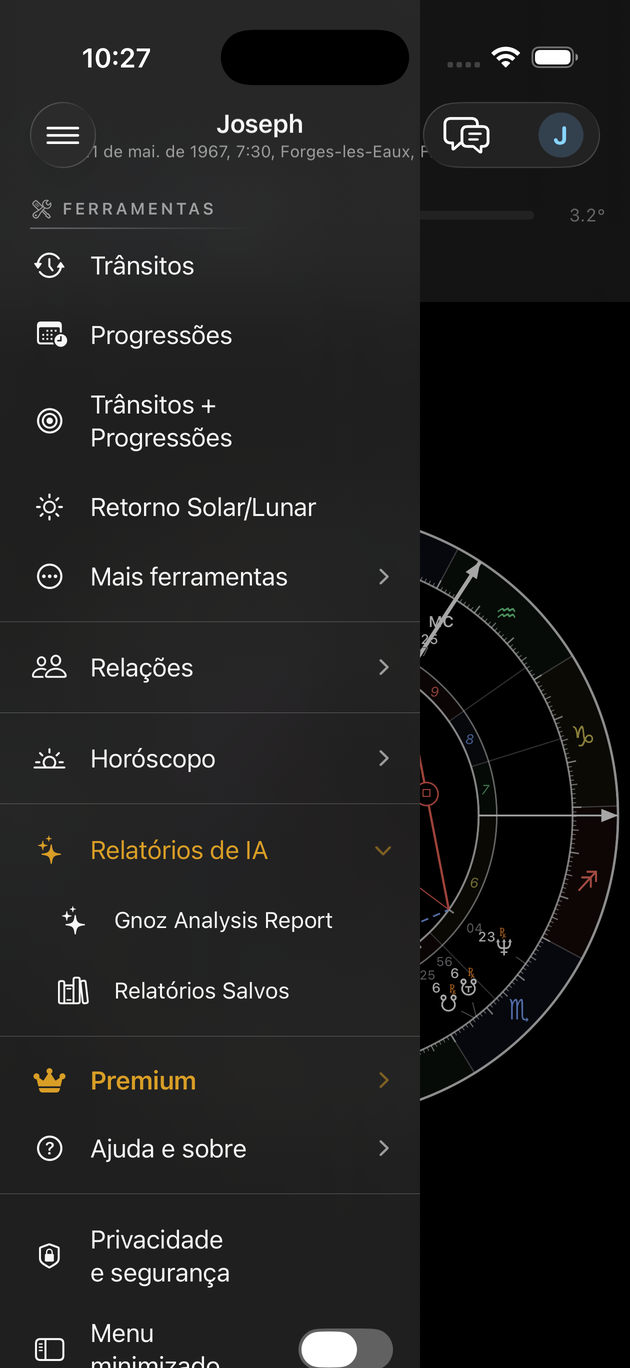
Task: Open Horóscopo
Action: (x=210, y=759)
